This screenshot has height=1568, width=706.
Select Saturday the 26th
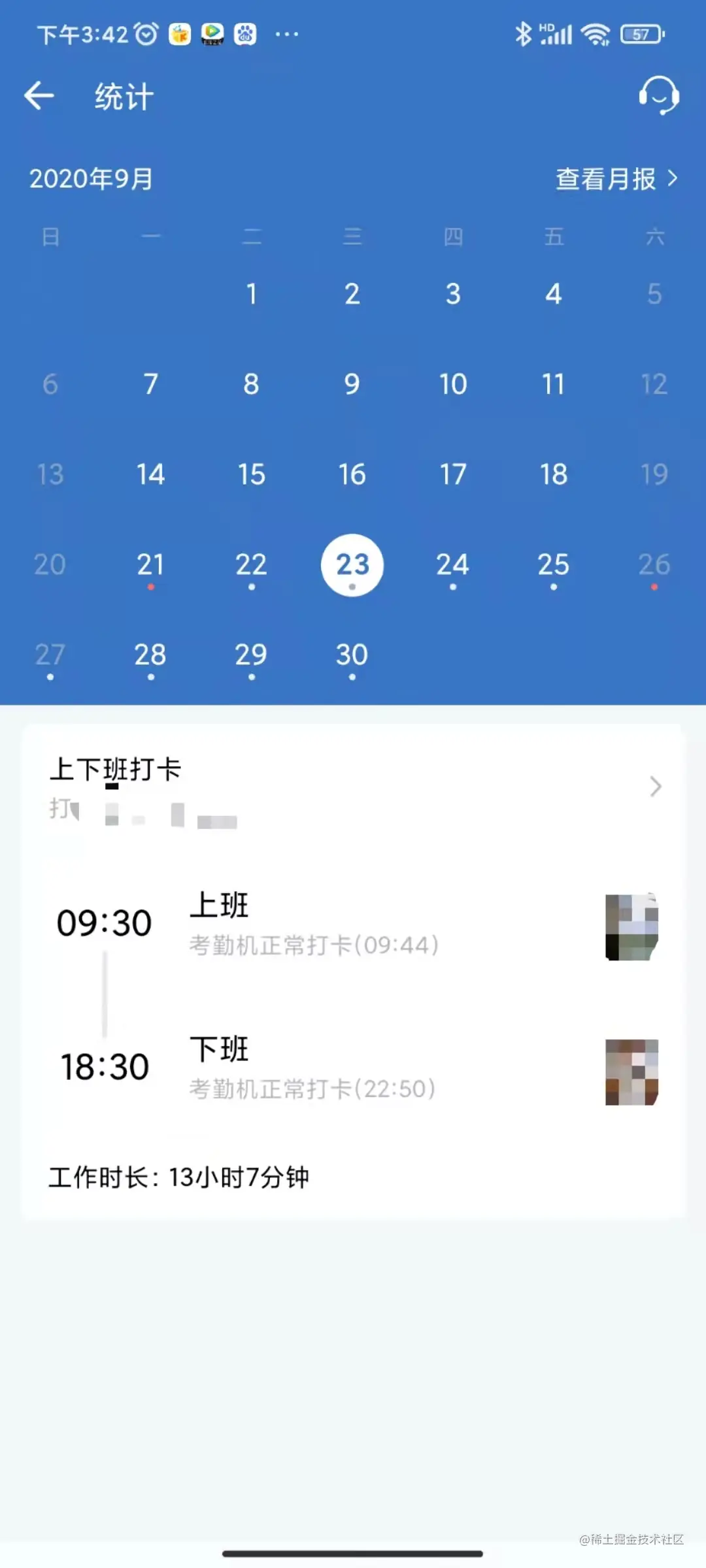pyautogui.click(x=654, y=565)
